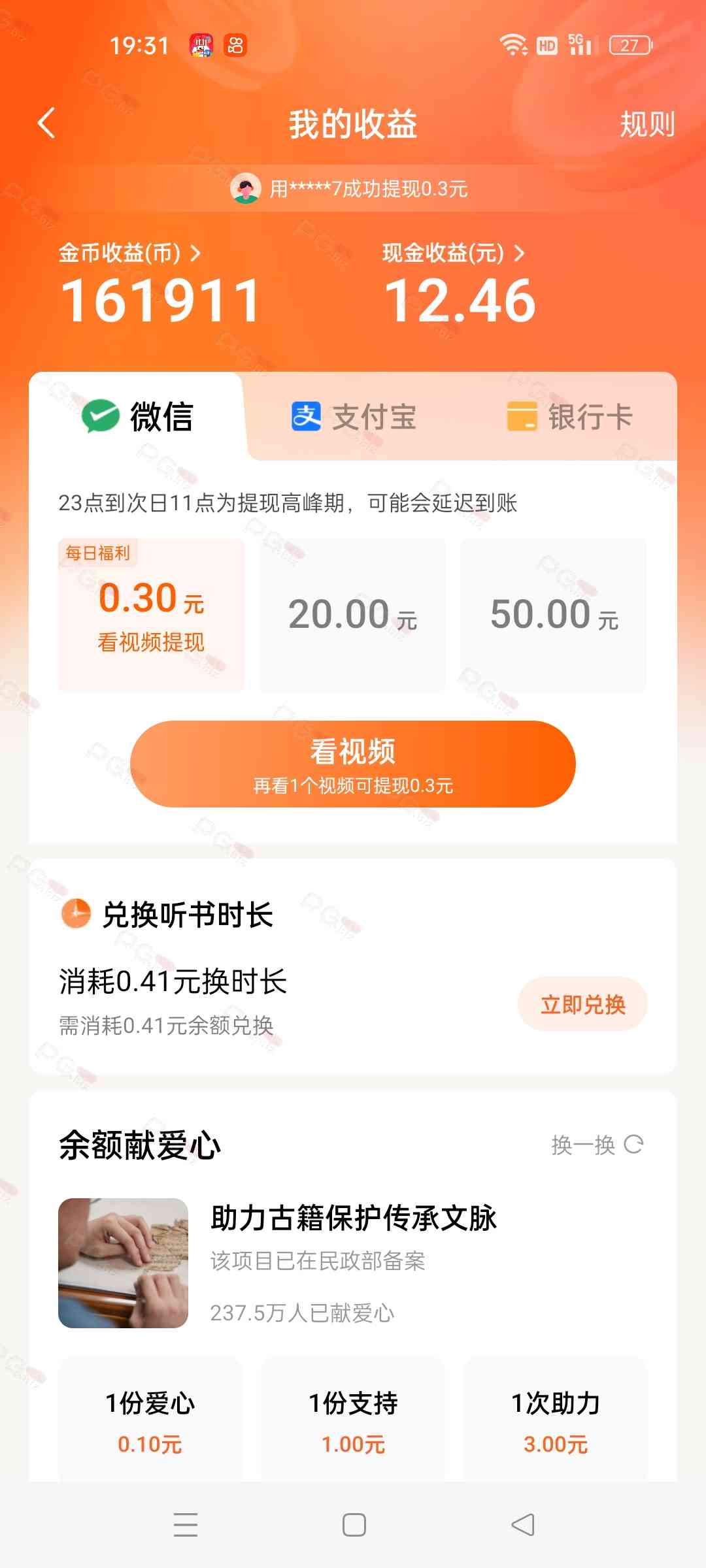Choose the 50.00元 withdrawal amount
This screenshot has width=706, height=1568.
[x=554, y=614]
